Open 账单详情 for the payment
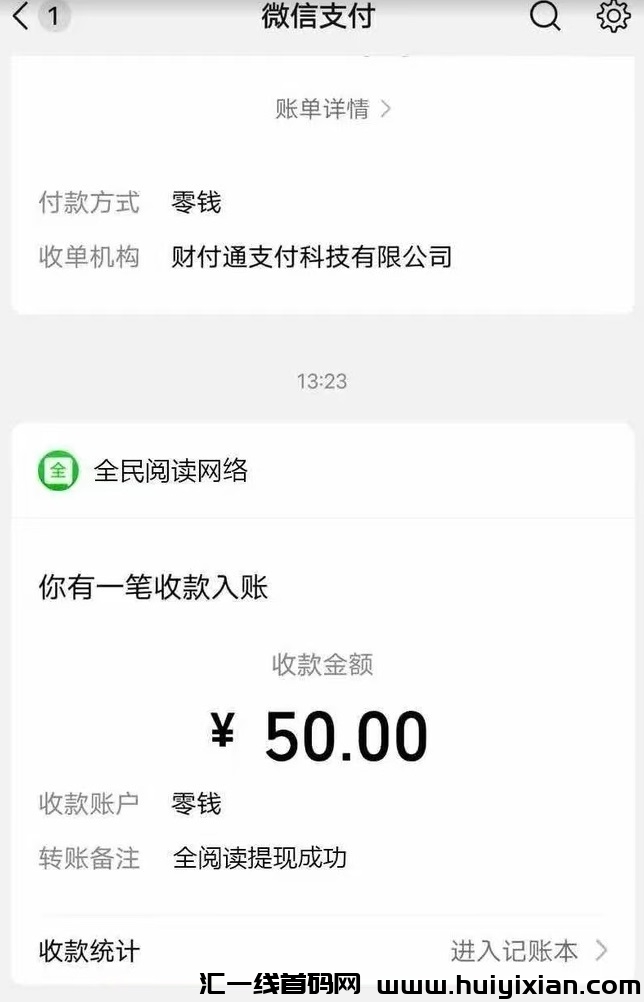 [x=333, y=109]
